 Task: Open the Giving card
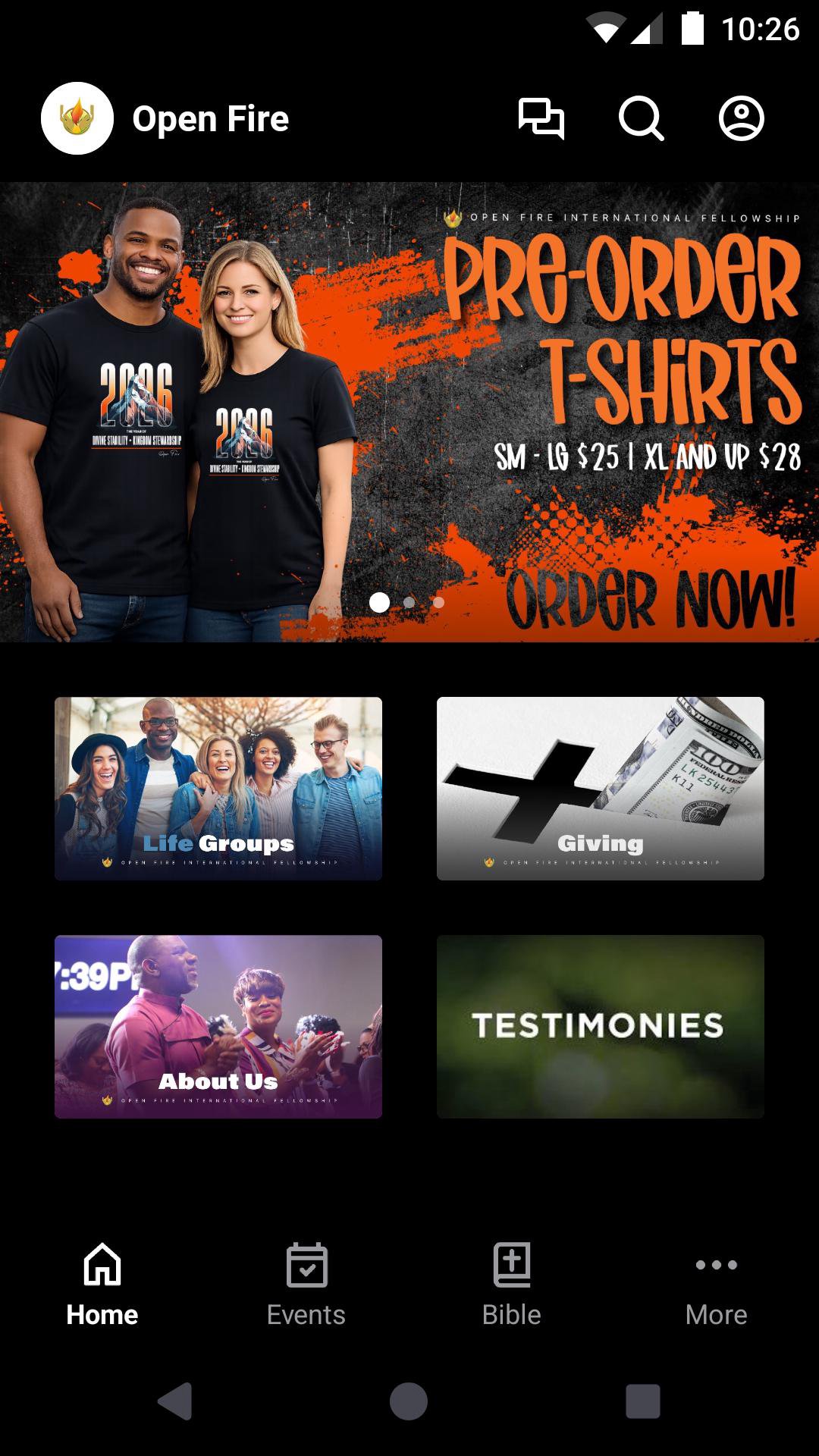(601, 789)
